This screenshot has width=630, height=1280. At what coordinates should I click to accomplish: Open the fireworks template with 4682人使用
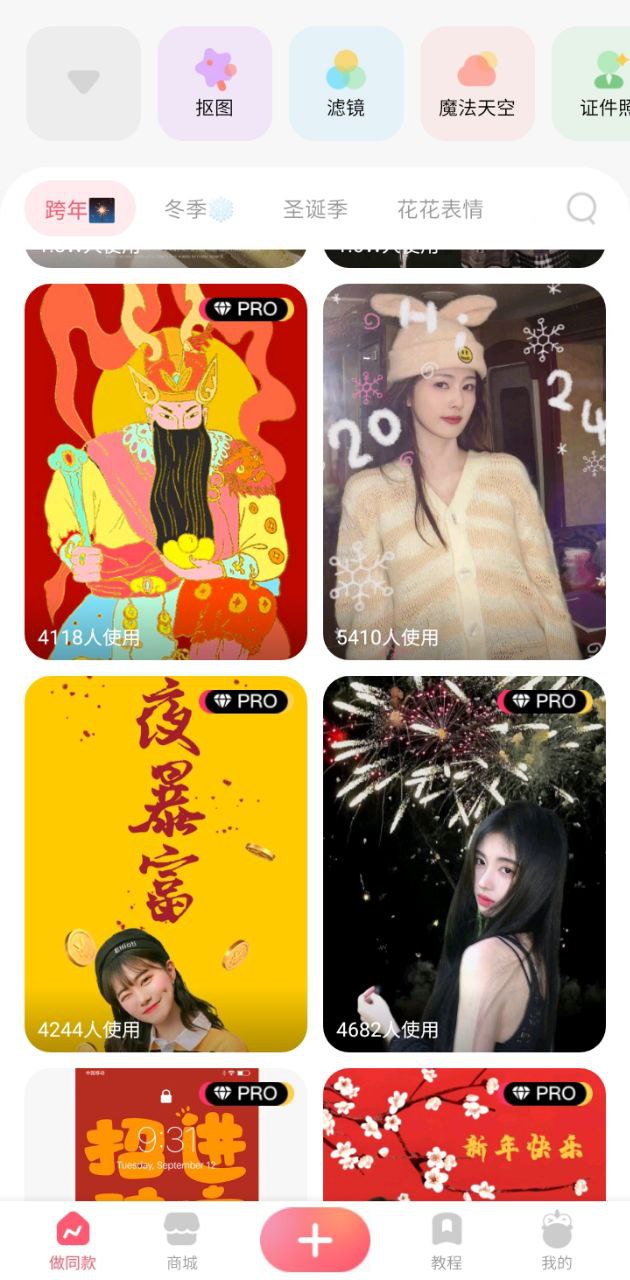(x=464, y=864)
